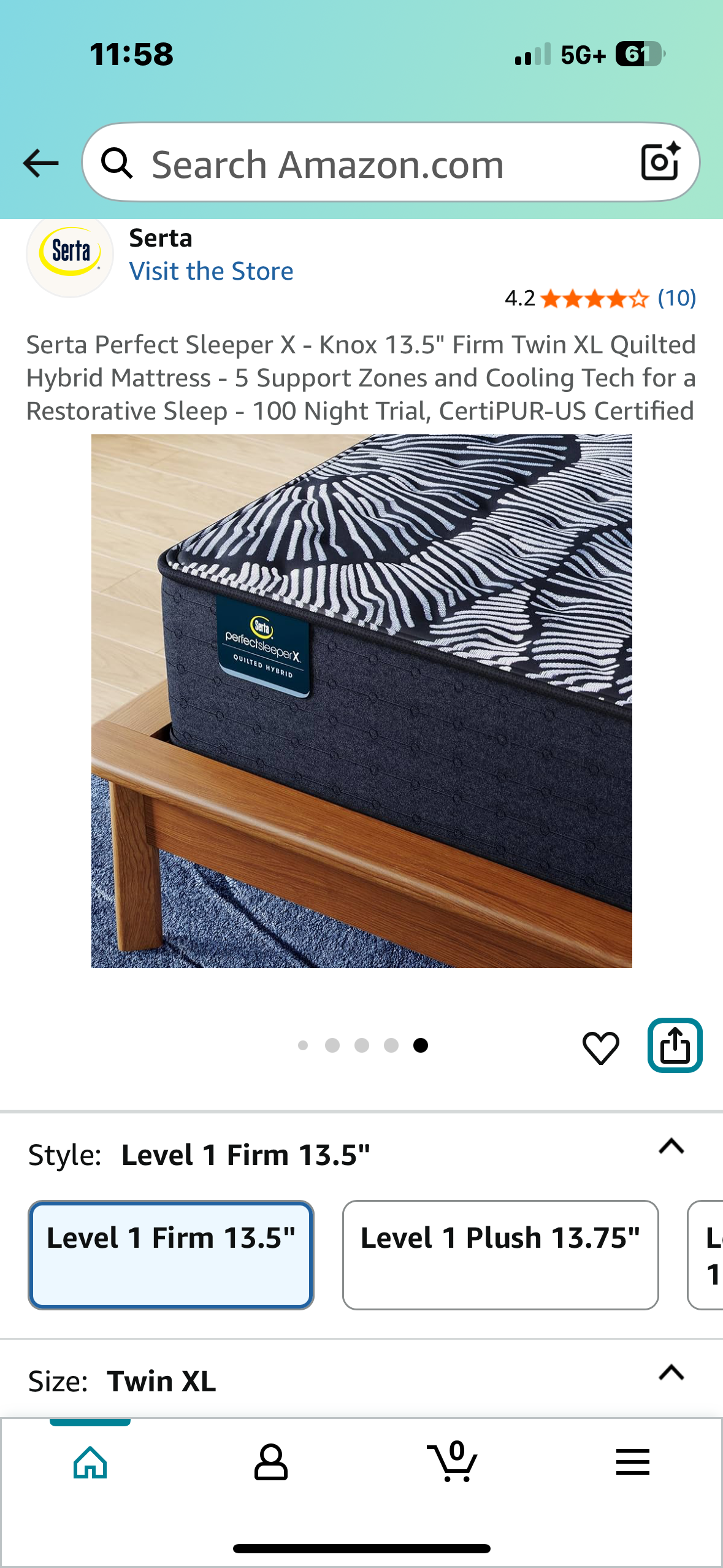723x1568 pixels.
Task: Select Level 1 Plush 13.75" style
Action: (x=500, y=1255)
